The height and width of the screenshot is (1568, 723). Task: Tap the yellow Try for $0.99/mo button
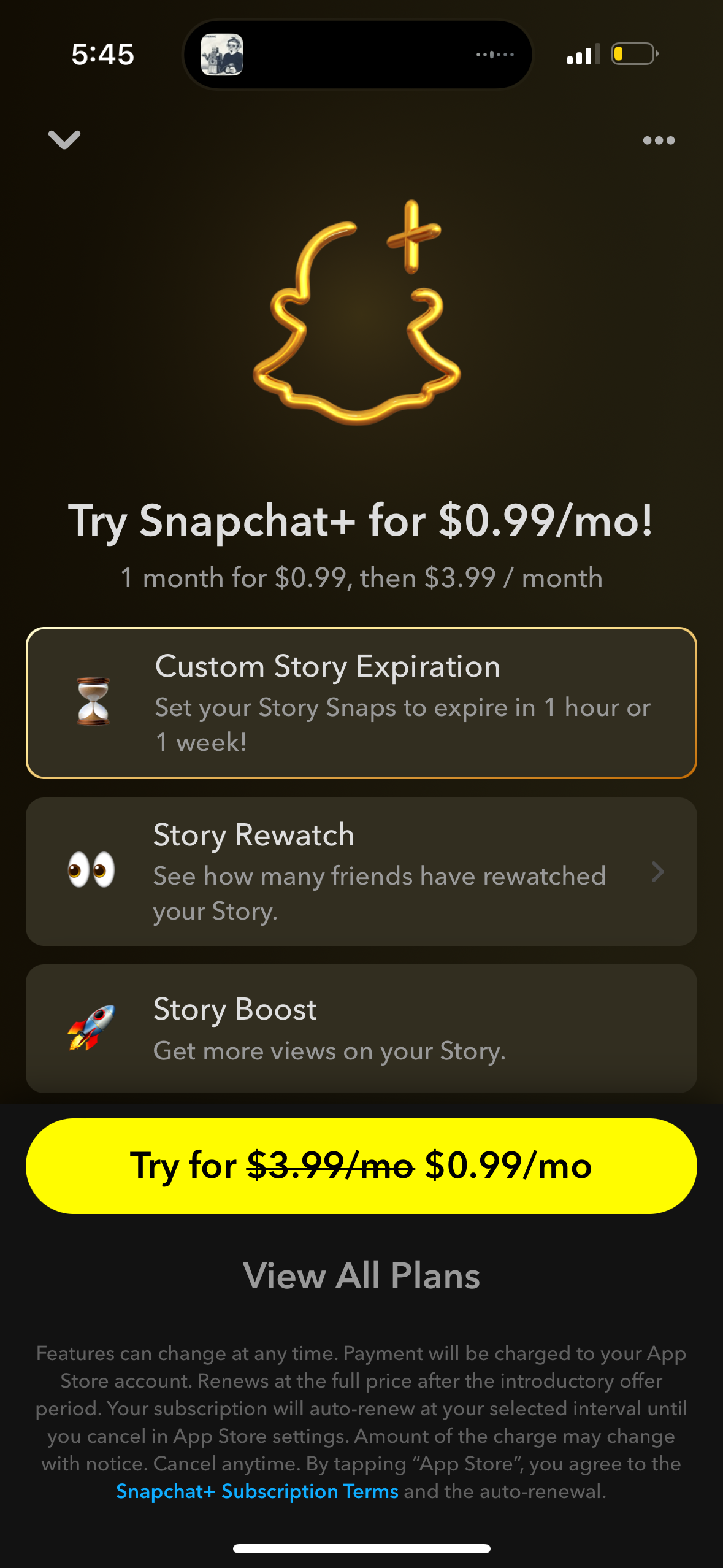point(361,1166)
